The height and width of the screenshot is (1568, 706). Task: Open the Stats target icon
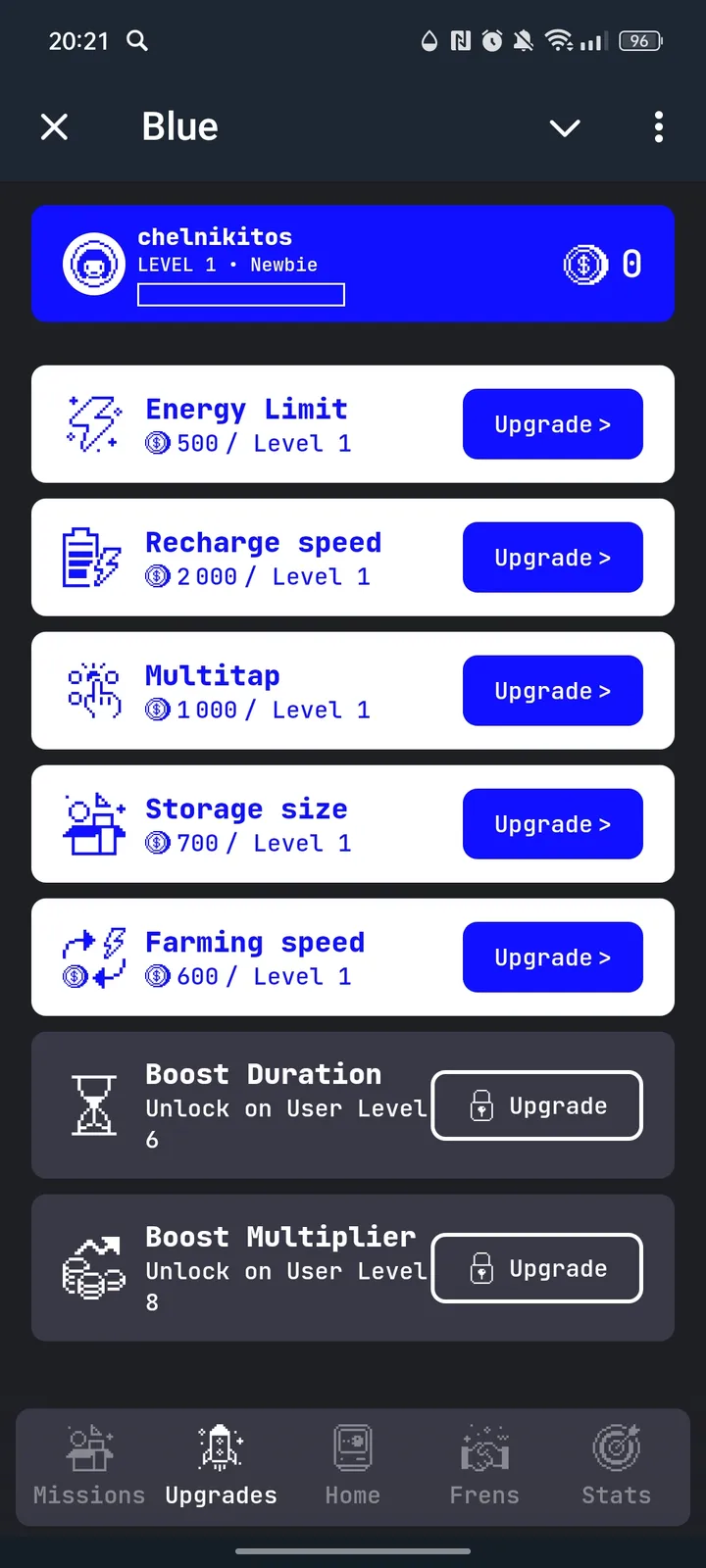tap(615, 1465)
